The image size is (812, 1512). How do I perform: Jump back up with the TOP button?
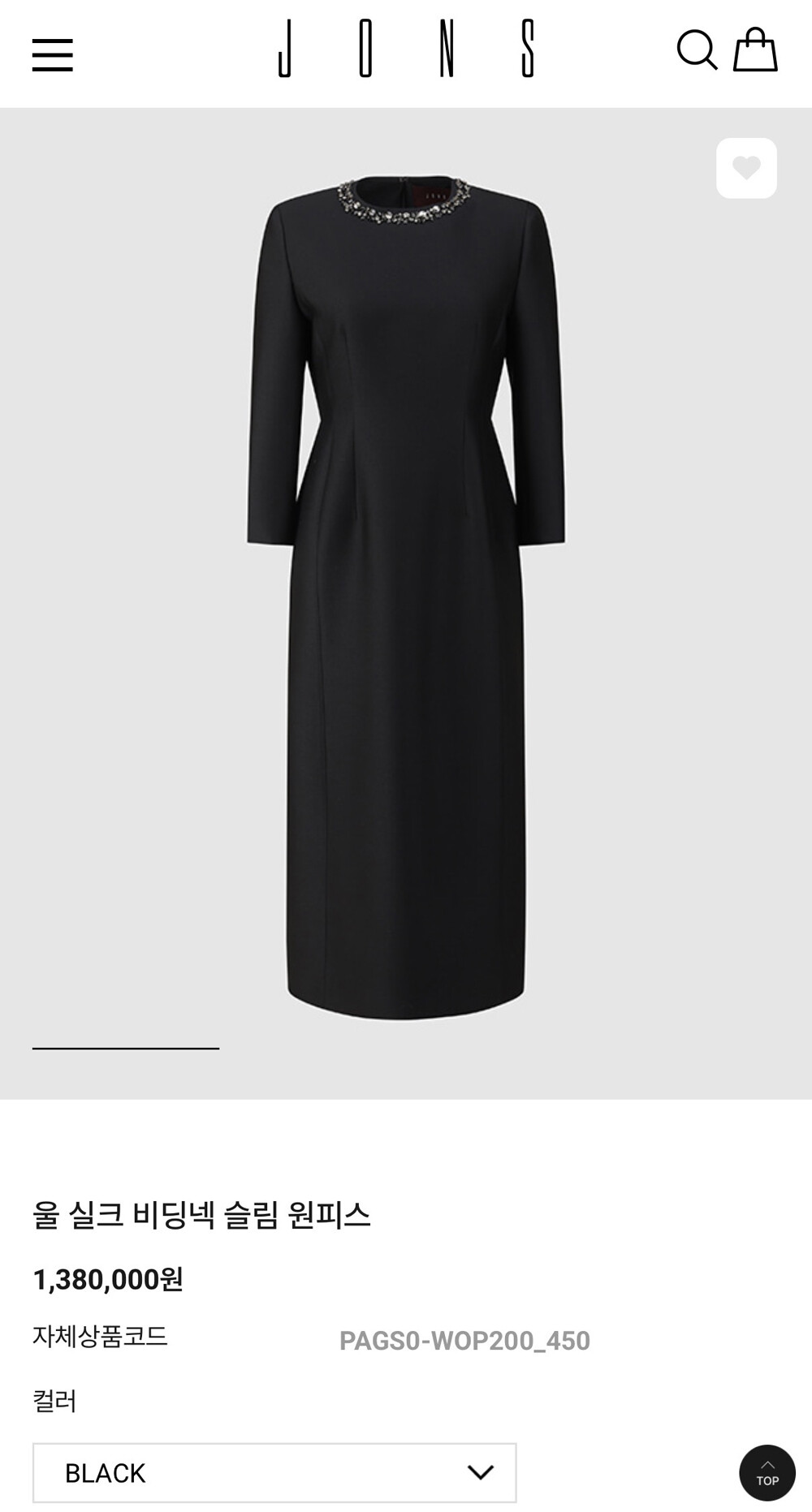point(767,1472)
